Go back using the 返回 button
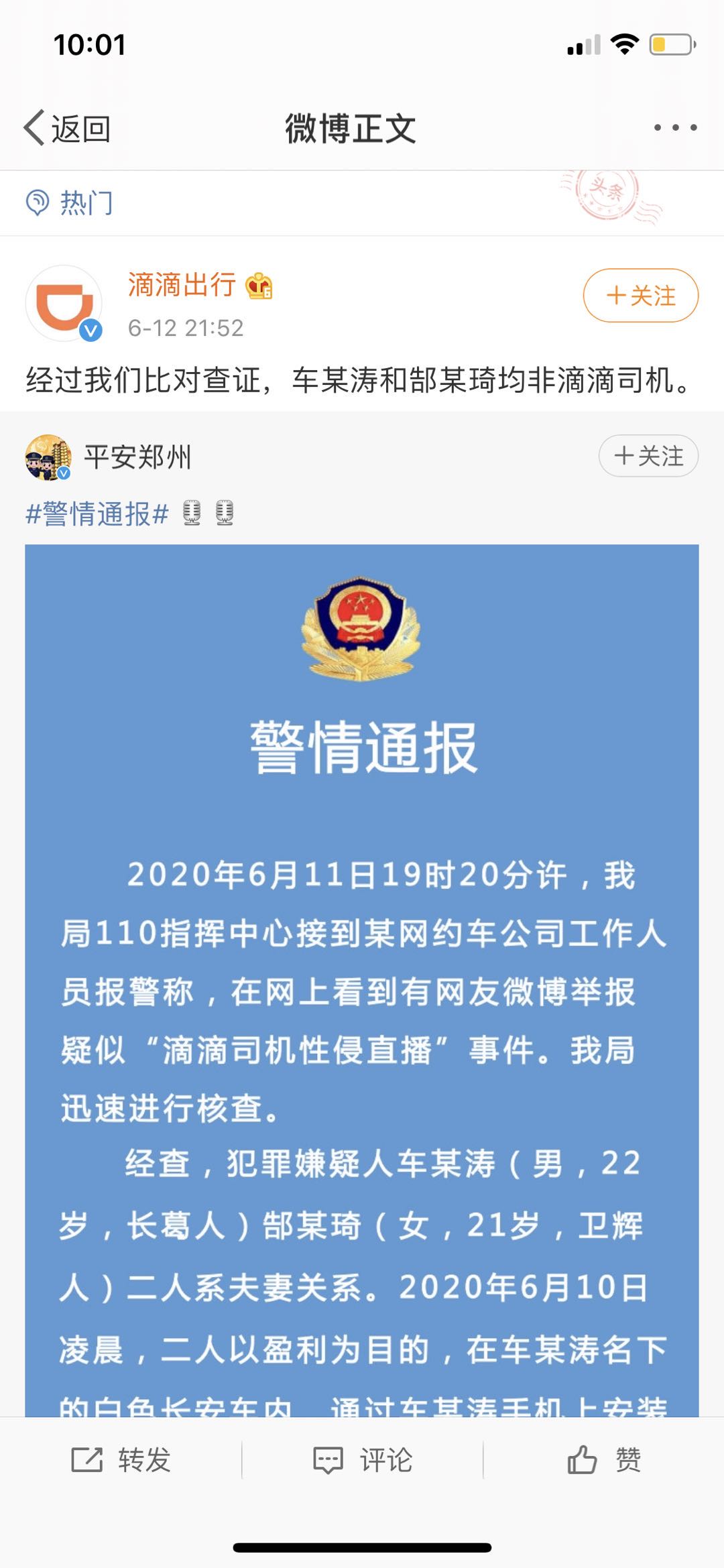Screen dimensions: 724x1568 click(x=67, y=128)
